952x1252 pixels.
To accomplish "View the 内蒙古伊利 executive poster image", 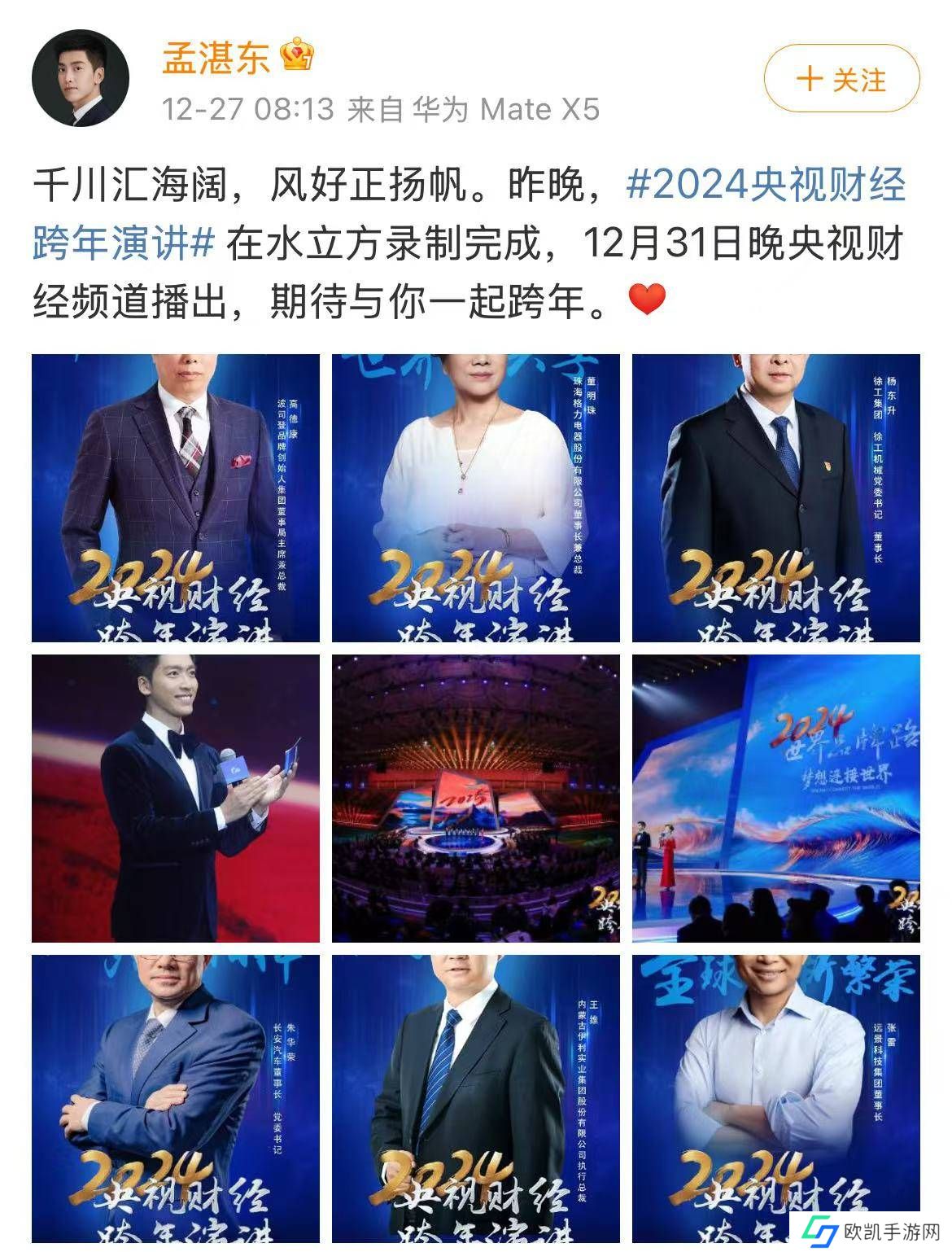I will [475, 1099].
